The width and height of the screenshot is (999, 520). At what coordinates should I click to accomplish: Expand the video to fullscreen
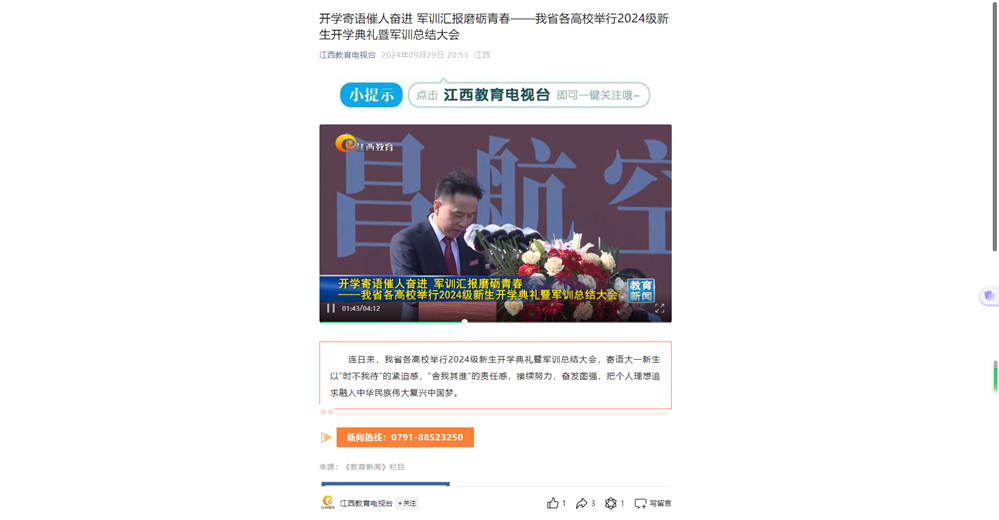point(659,308)
